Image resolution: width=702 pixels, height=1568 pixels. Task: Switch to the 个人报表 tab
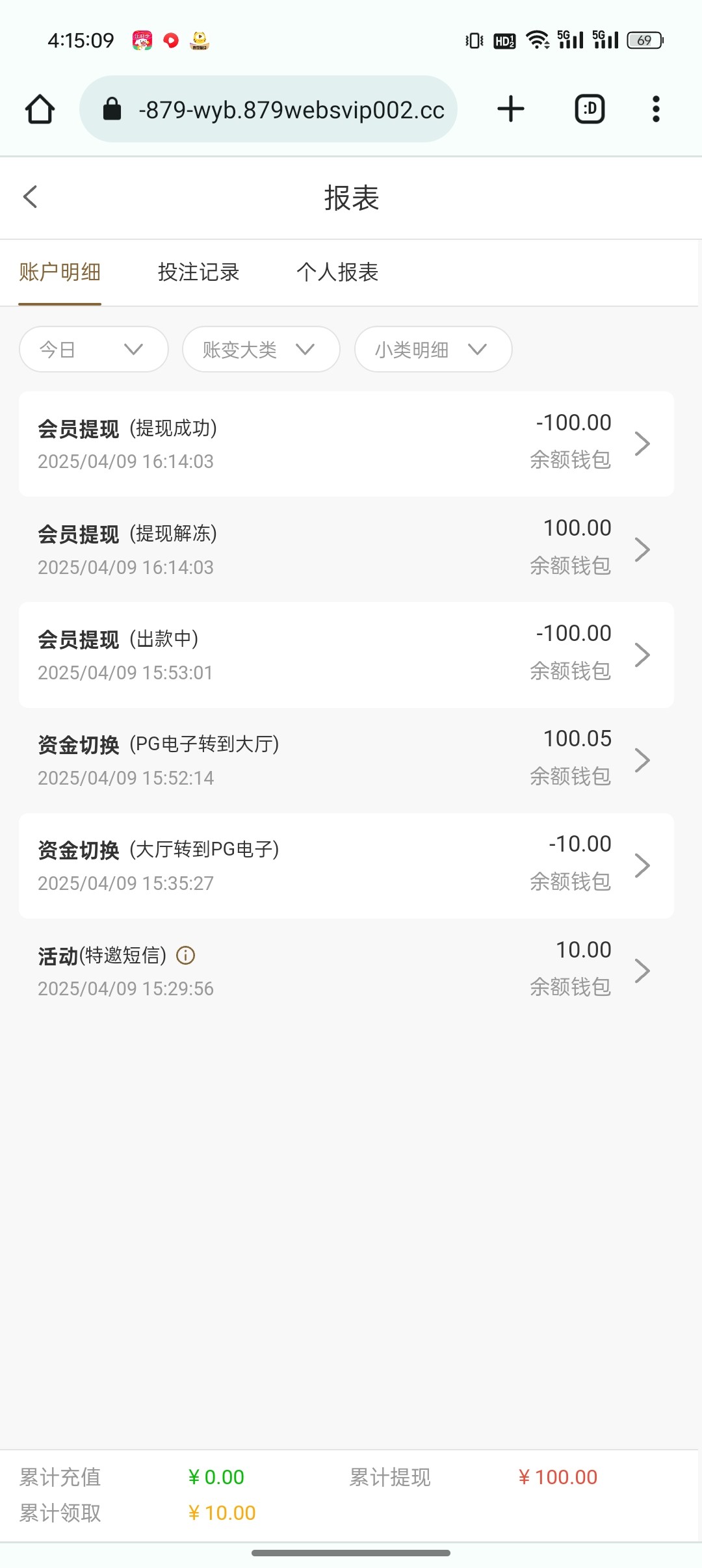coord(337,272)
